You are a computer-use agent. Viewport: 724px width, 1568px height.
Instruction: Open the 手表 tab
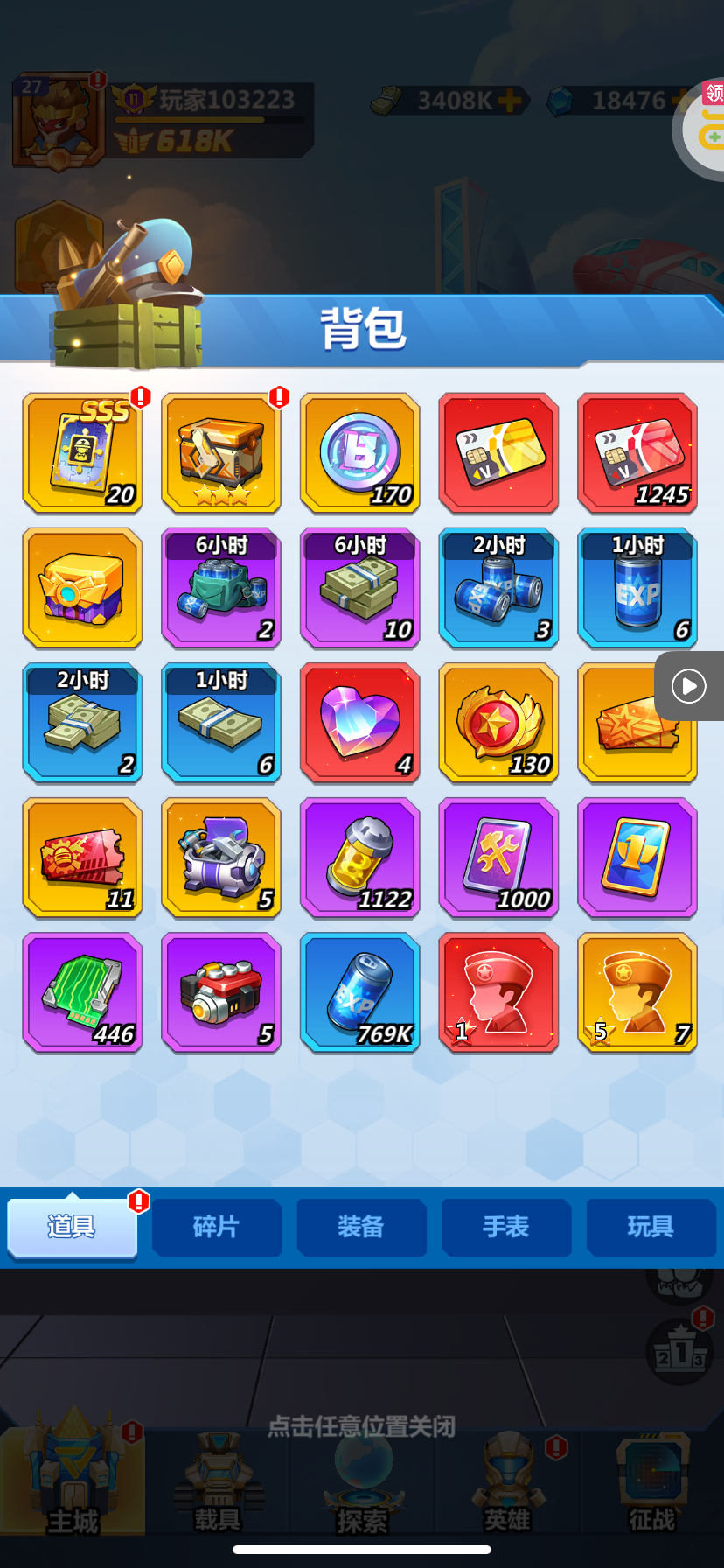[505, 1227]
